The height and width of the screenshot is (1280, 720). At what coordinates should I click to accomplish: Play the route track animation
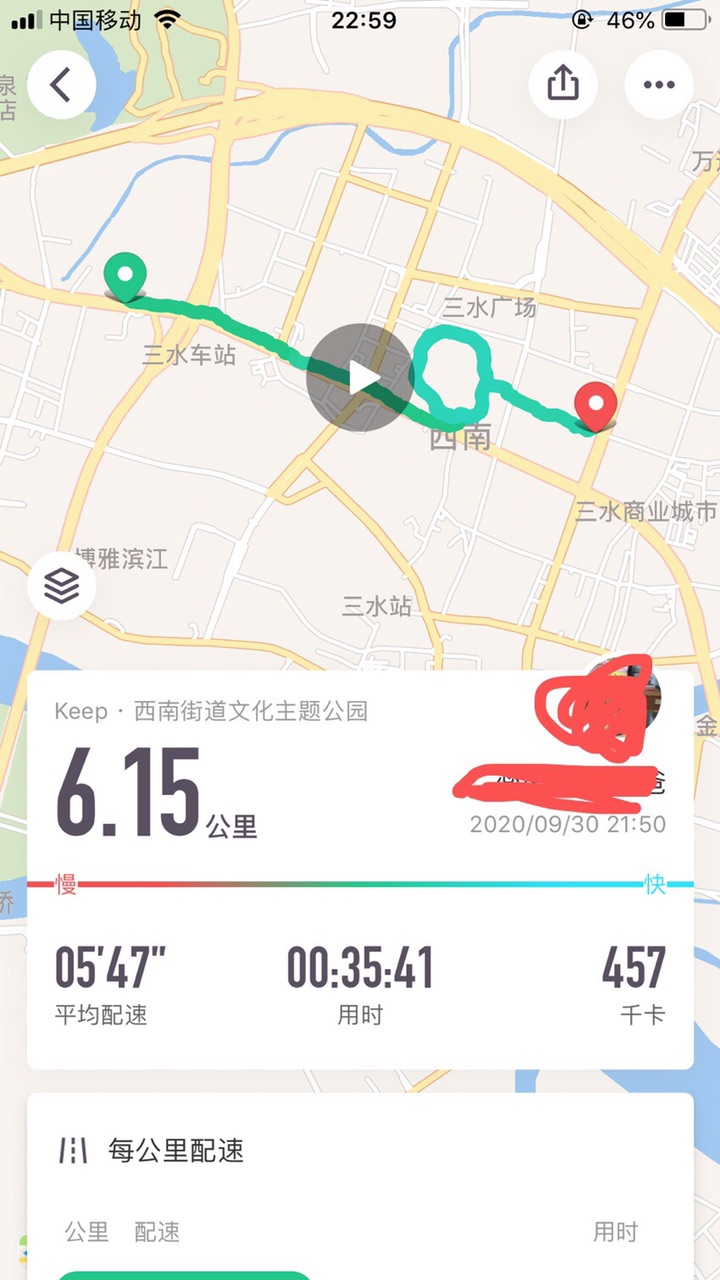360,378
